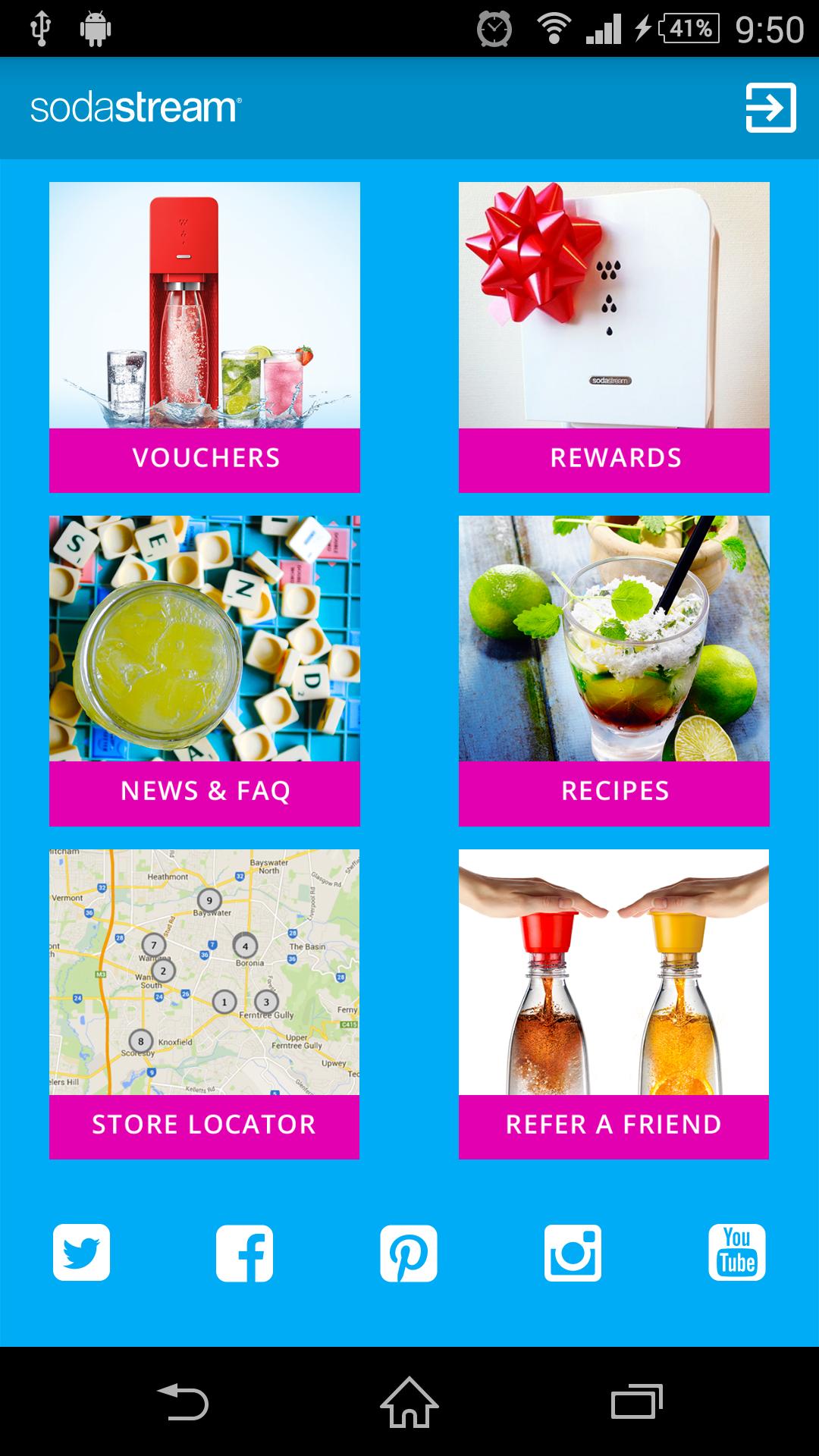Open the Instagram icon
The width and height of the screenshot is (819, 1456).
[x=573, y=1253]
